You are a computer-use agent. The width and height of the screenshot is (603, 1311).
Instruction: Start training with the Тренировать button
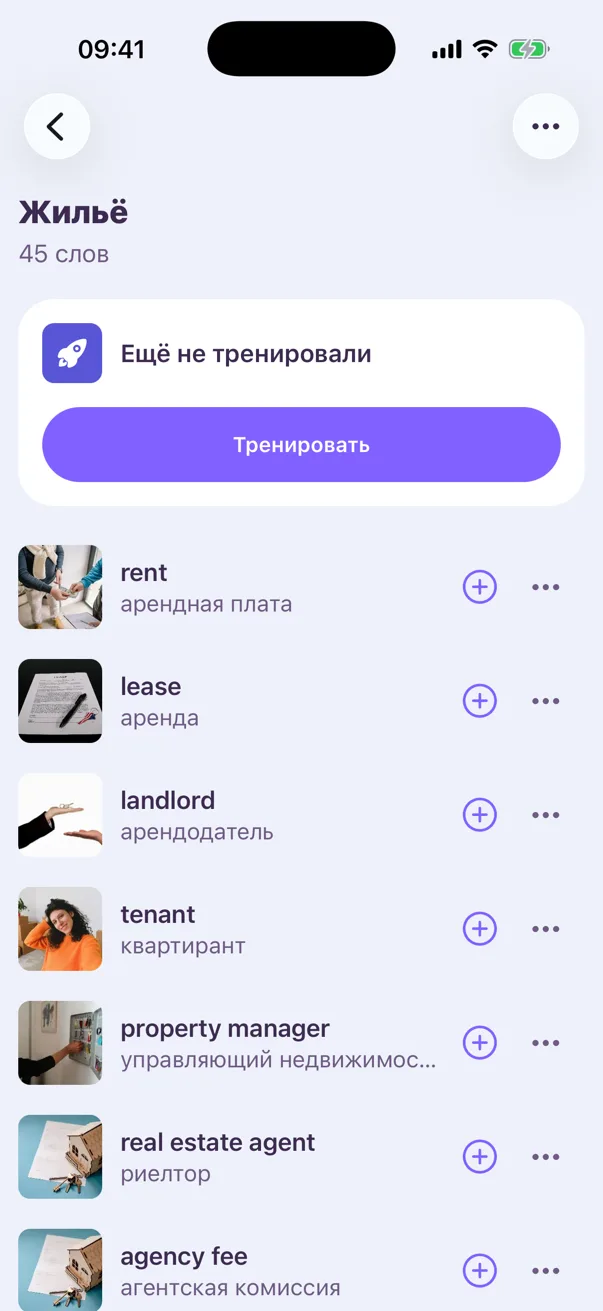[301, 445]
